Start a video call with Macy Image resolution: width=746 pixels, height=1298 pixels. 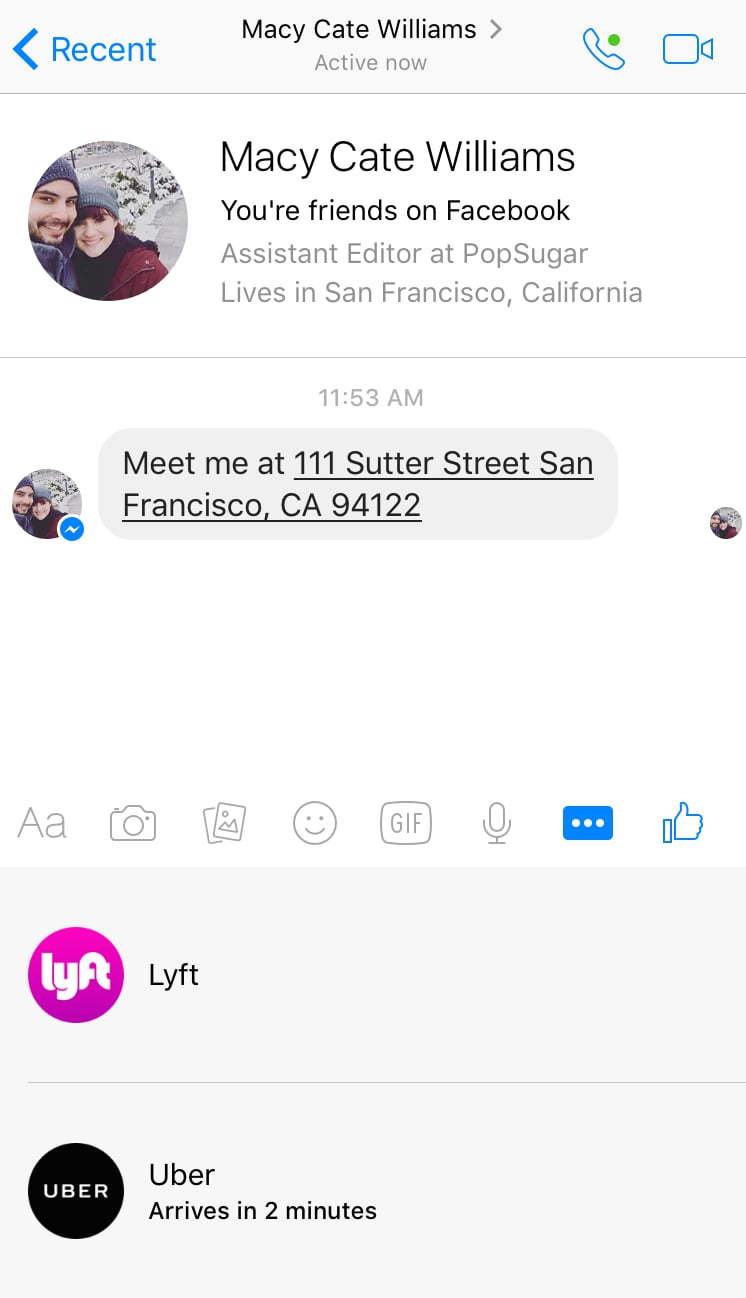[x=688, y=49]
